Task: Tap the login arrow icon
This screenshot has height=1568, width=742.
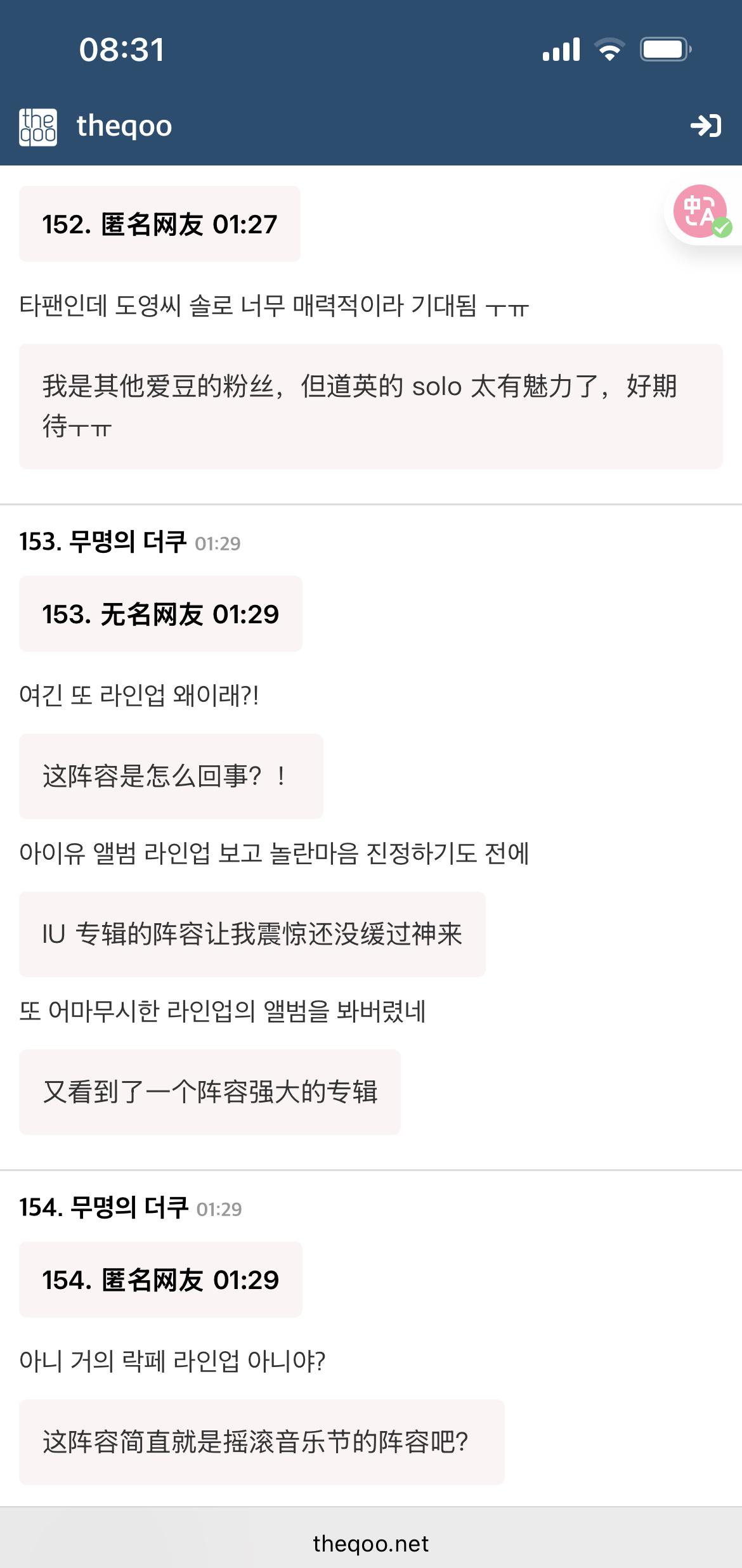Action: (705, 126)
